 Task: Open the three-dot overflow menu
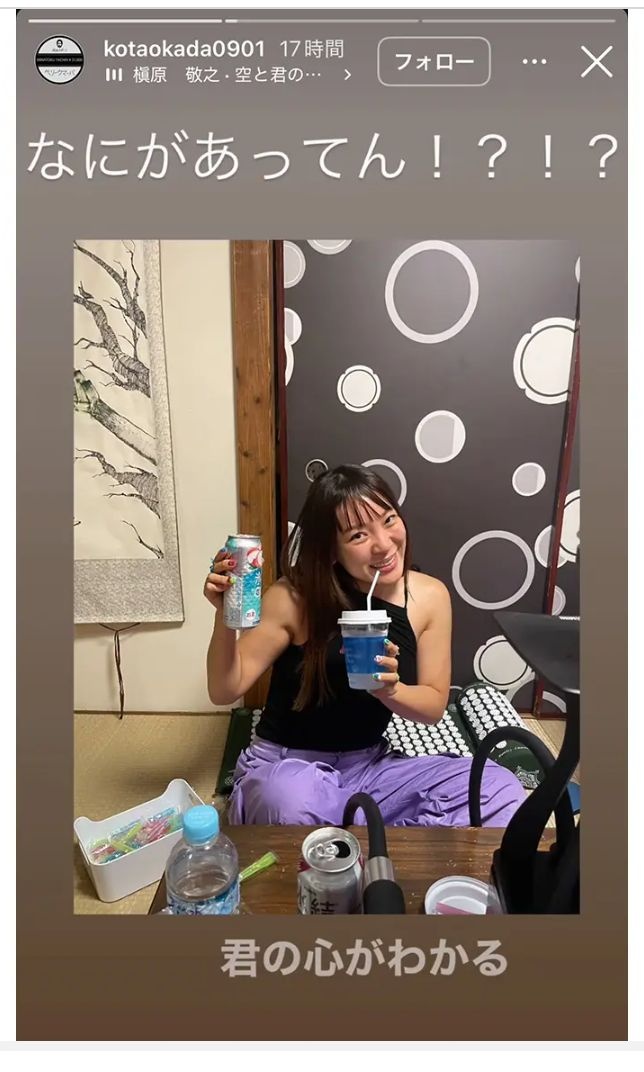click(x=535, y=62)
